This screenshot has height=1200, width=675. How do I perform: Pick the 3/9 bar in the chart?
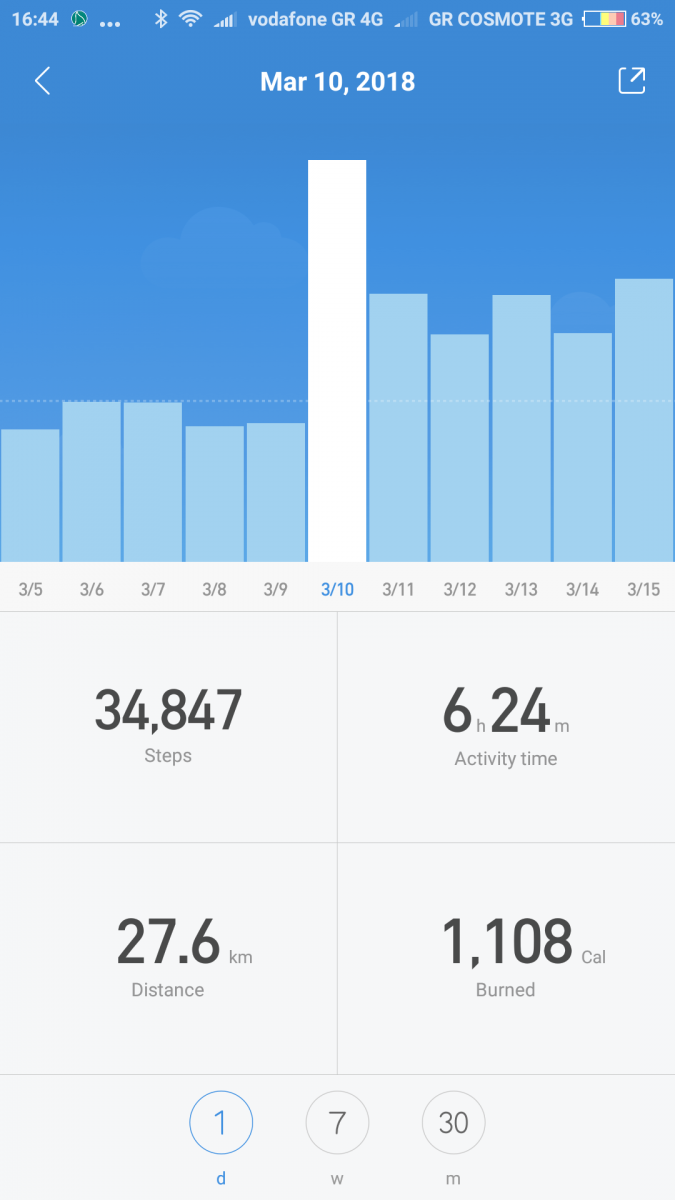pos(276,492)
